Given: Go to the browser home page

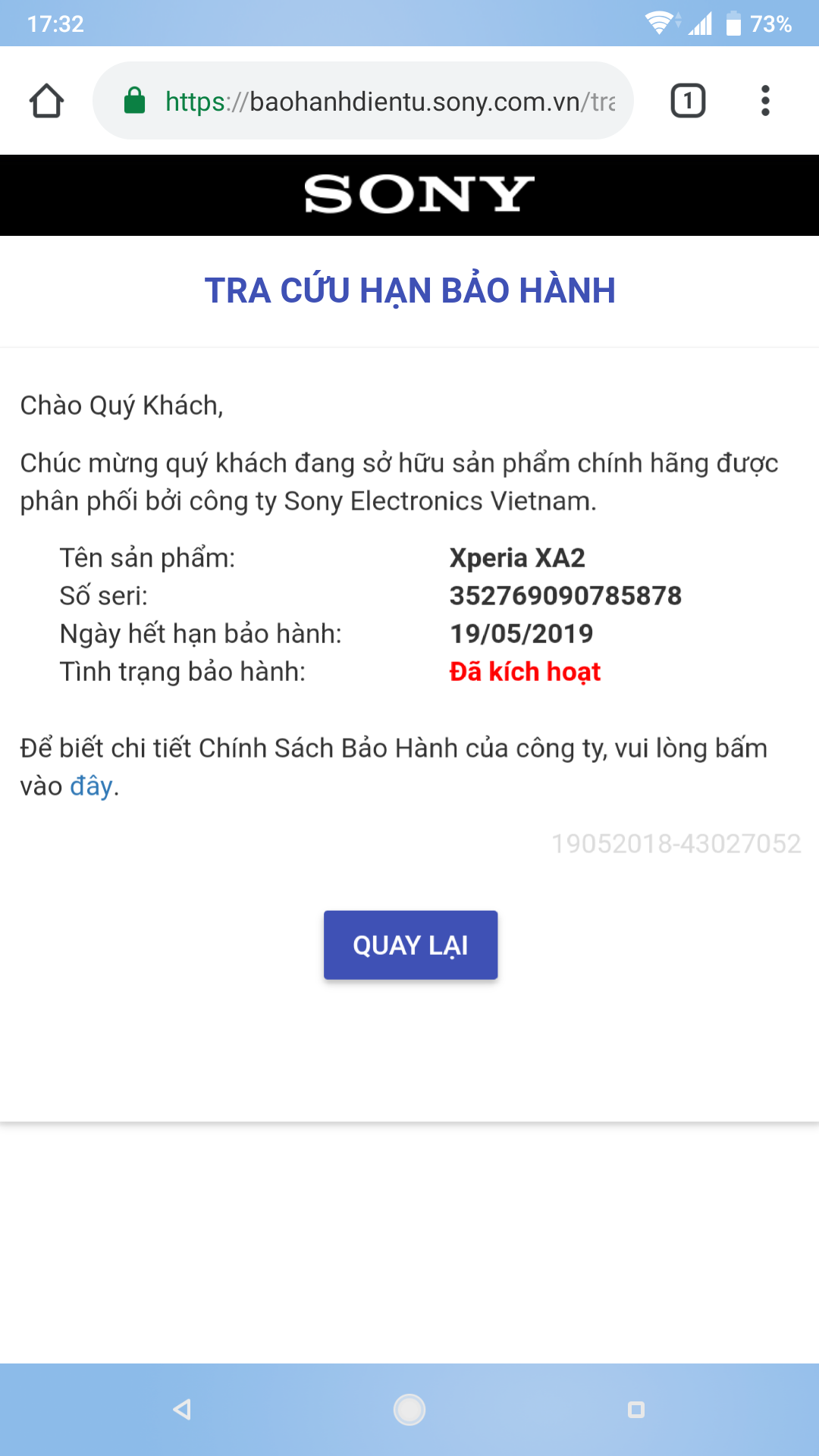Looking at the screenshot, I should 46,101.
